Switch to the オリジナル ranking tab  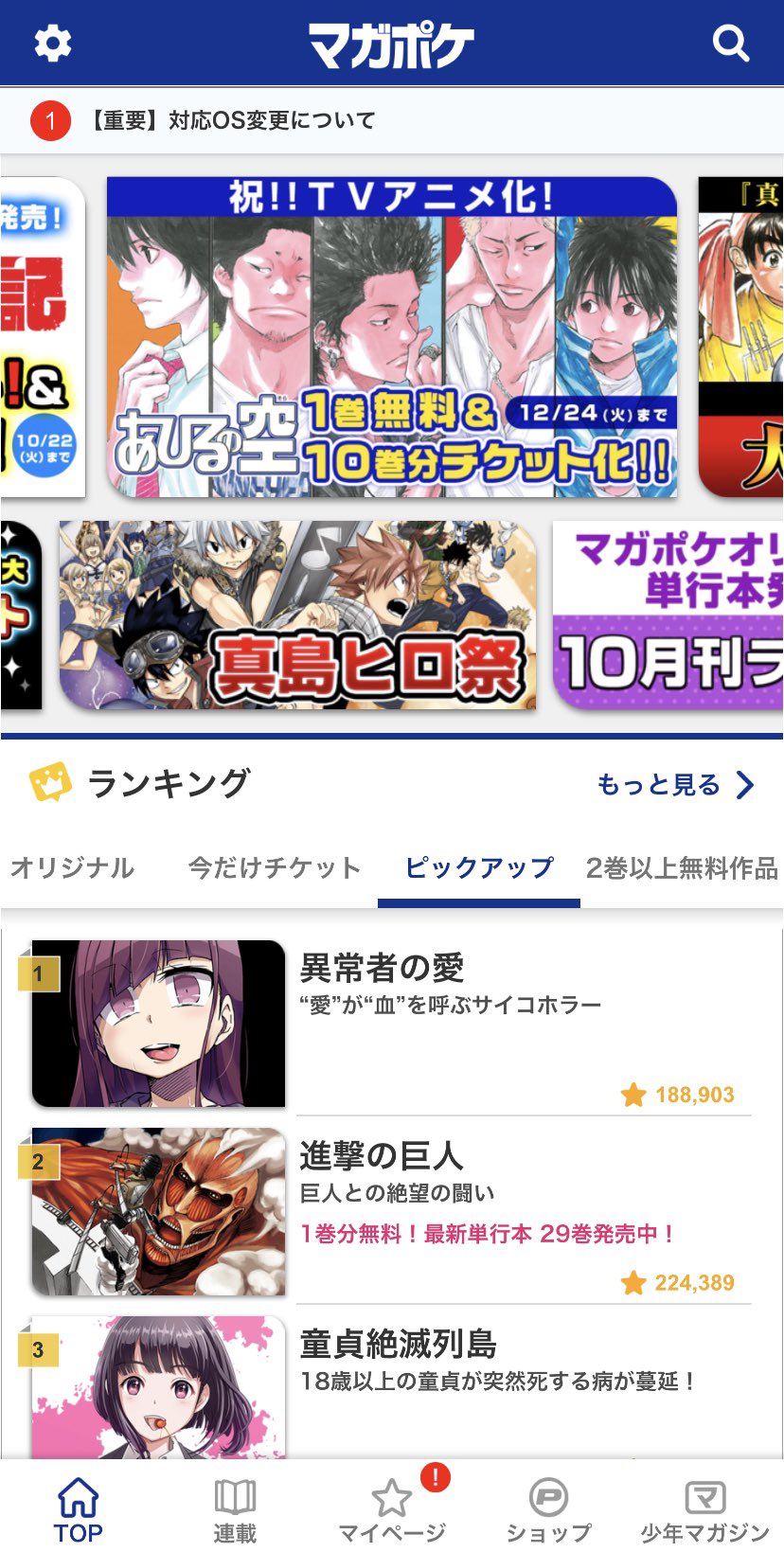73,868
